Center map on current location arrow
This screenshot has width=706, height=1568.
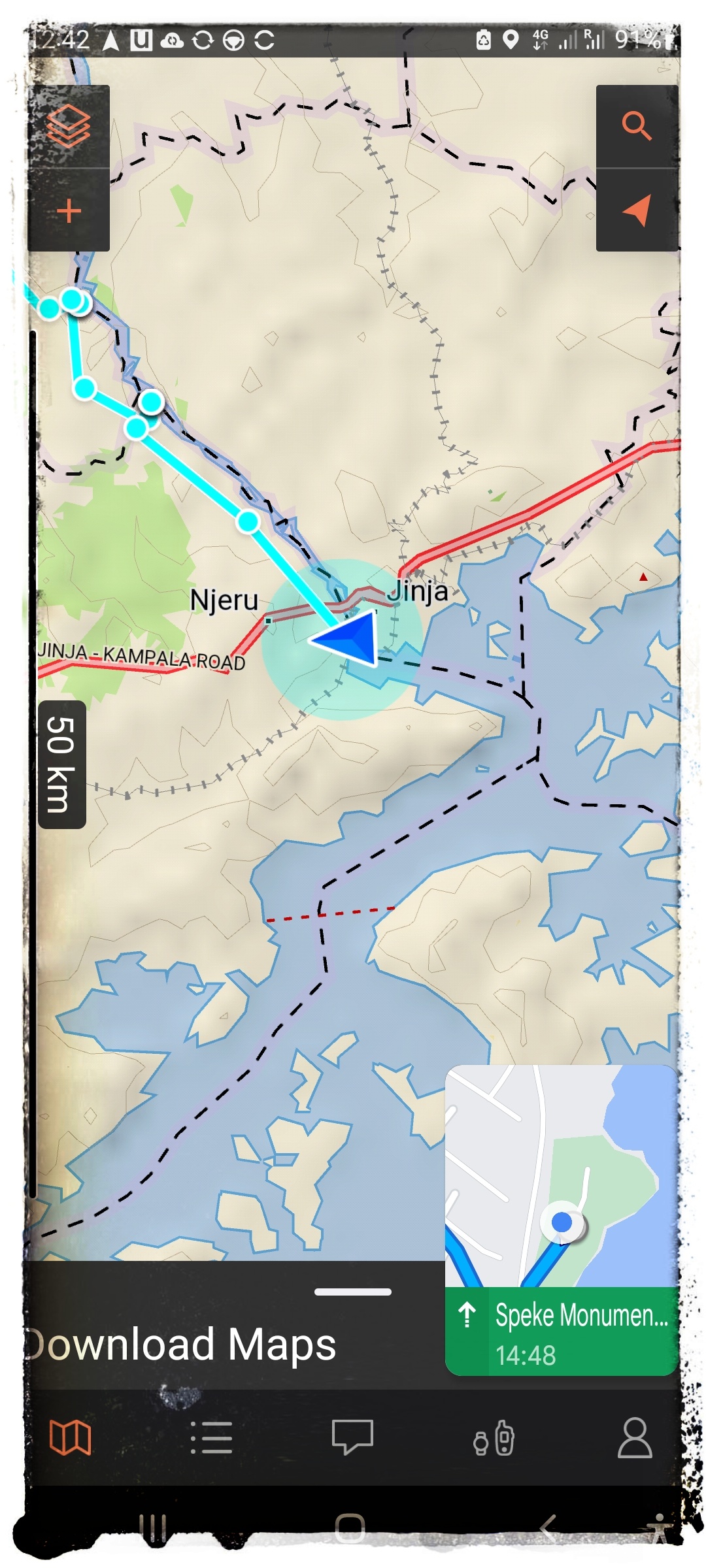637,210
